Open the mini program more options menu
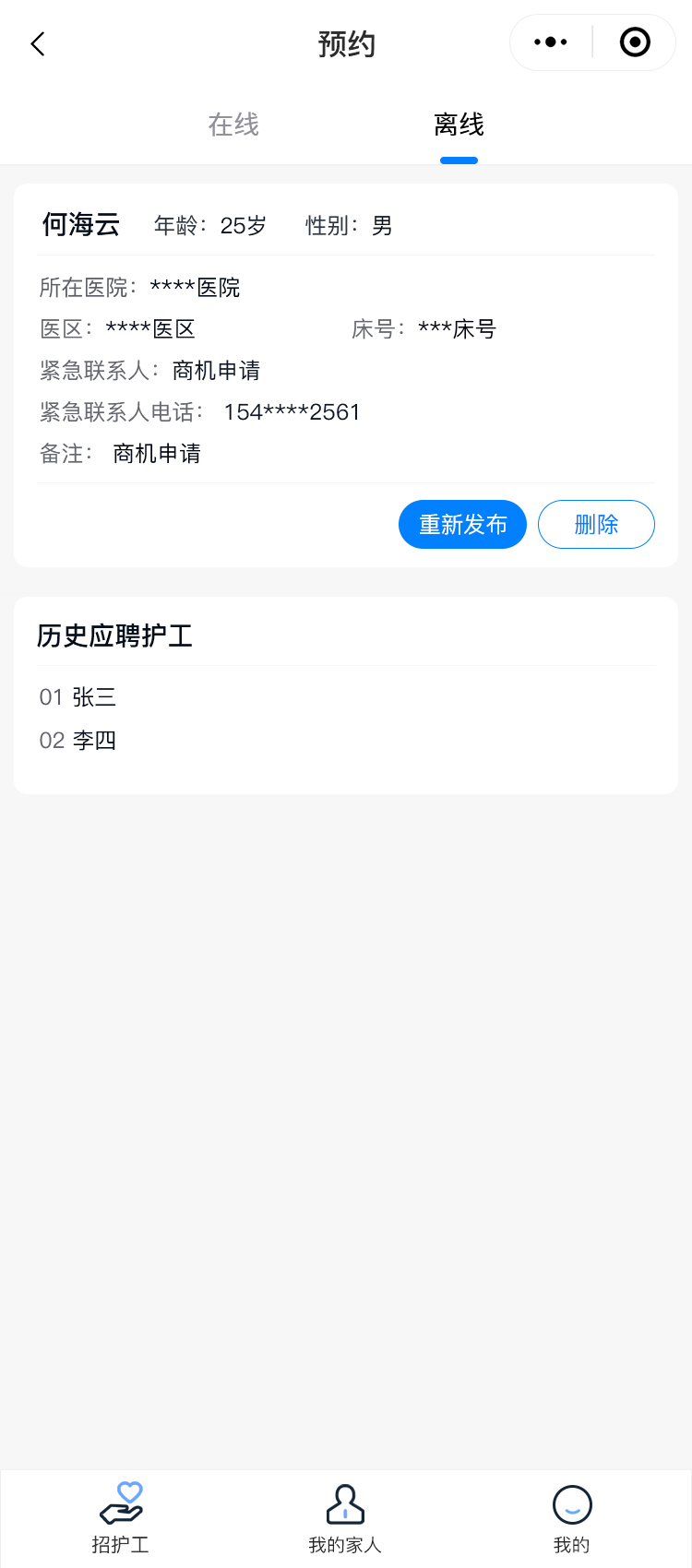 pos(551,42)
